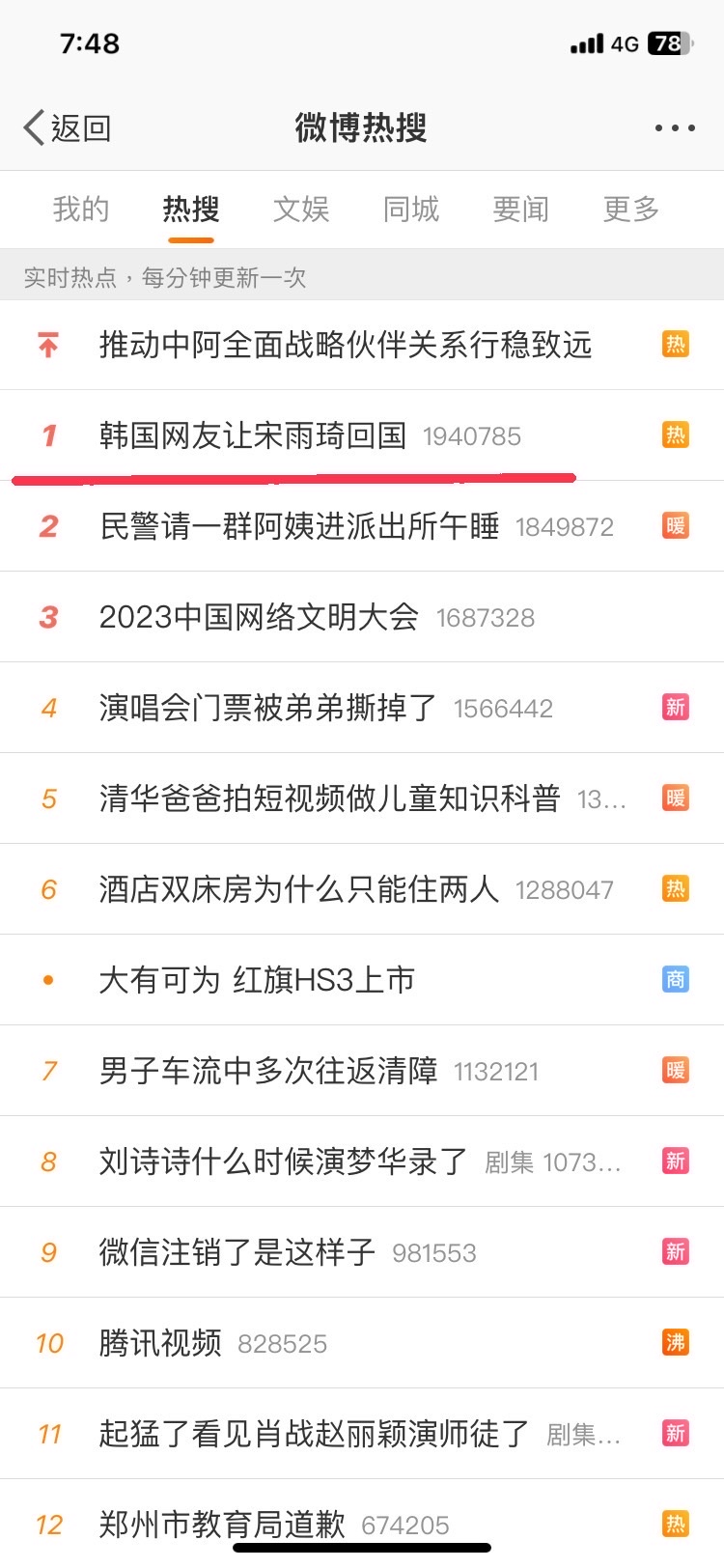Tap the 更多 tab
Image resolution: width=724 pixels, height=1568 pixels.
631,210
